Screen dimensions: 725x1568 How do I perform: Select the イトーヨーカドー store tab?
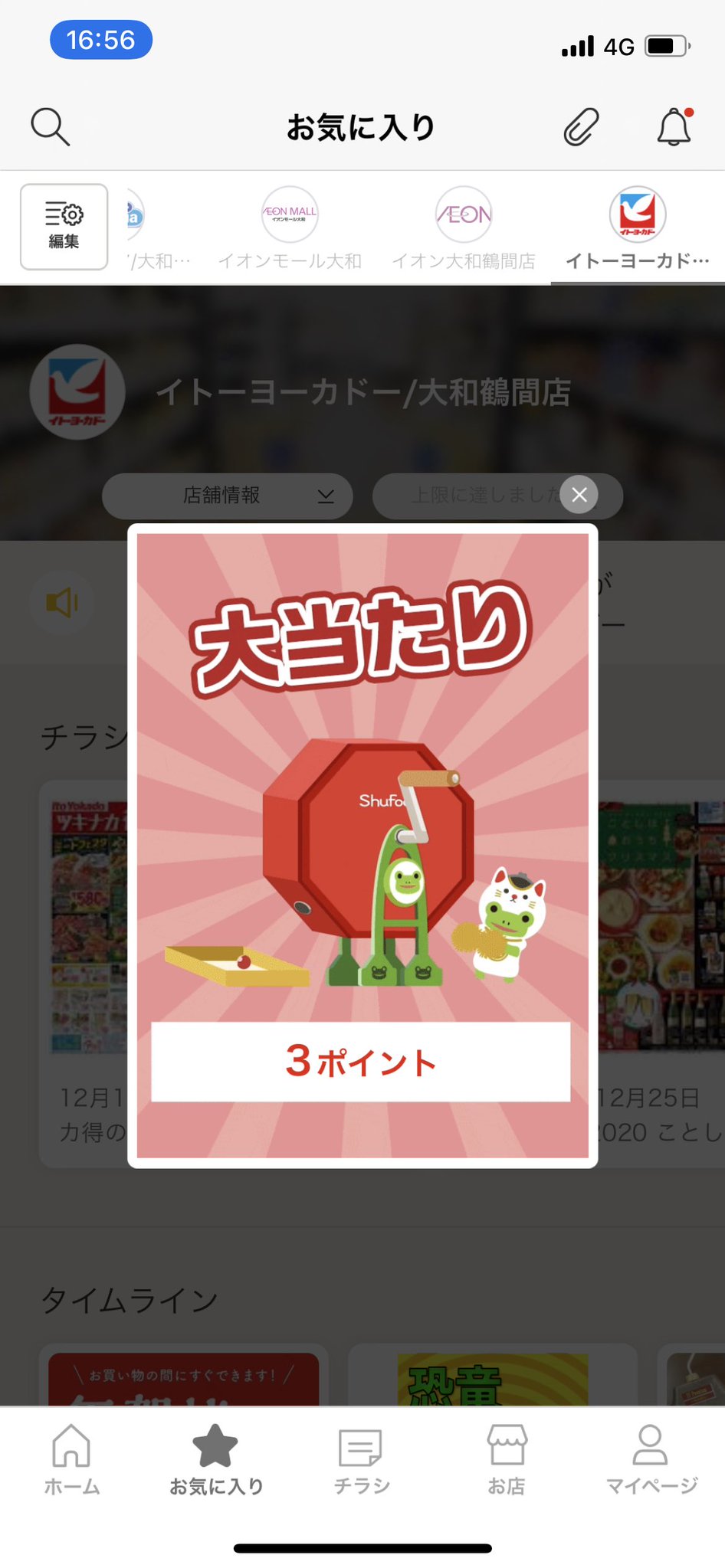coord(638,229)
